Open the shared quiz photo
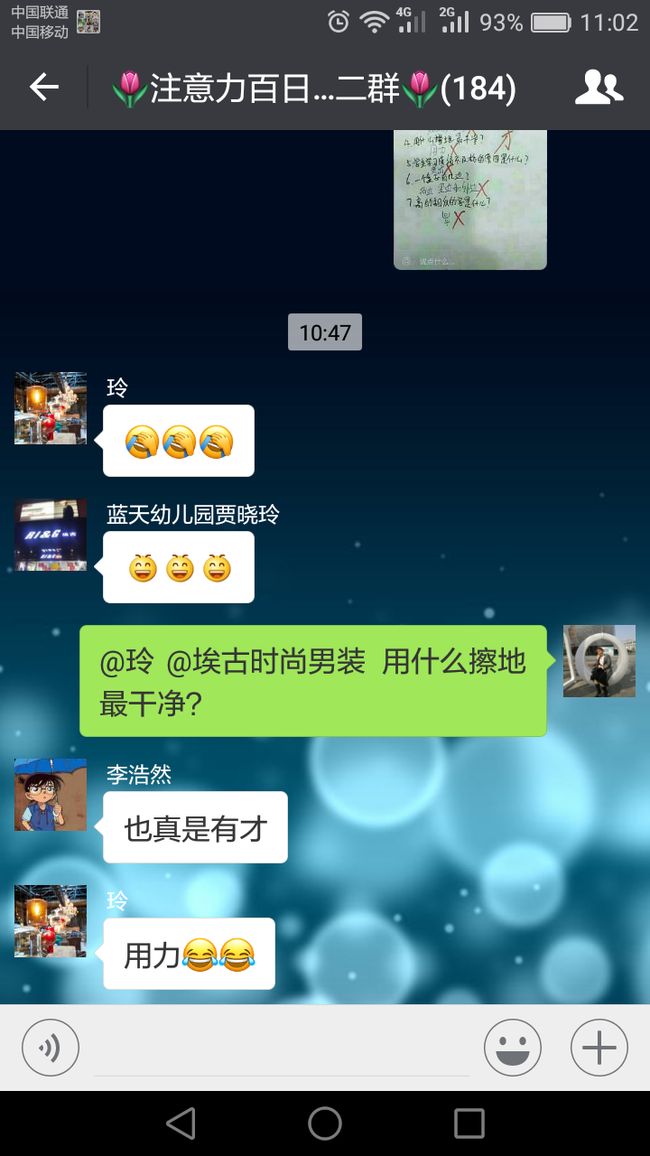The height and width of the screenshot is (1156, 650). click(470, 200)
